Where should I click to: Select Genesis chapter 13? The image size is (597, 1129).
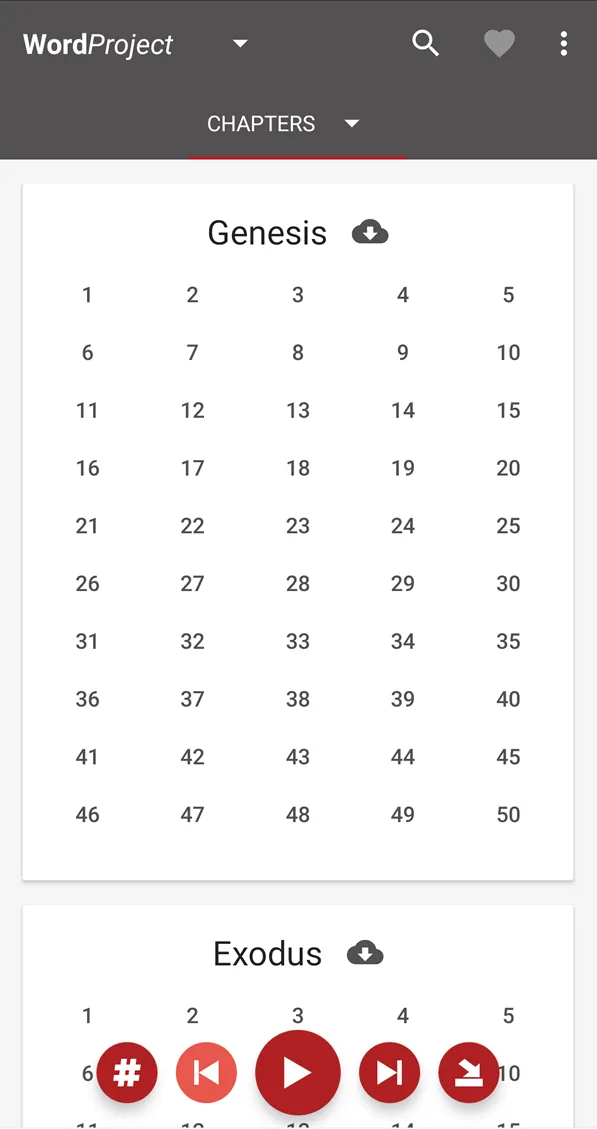(x=297, y=410)
